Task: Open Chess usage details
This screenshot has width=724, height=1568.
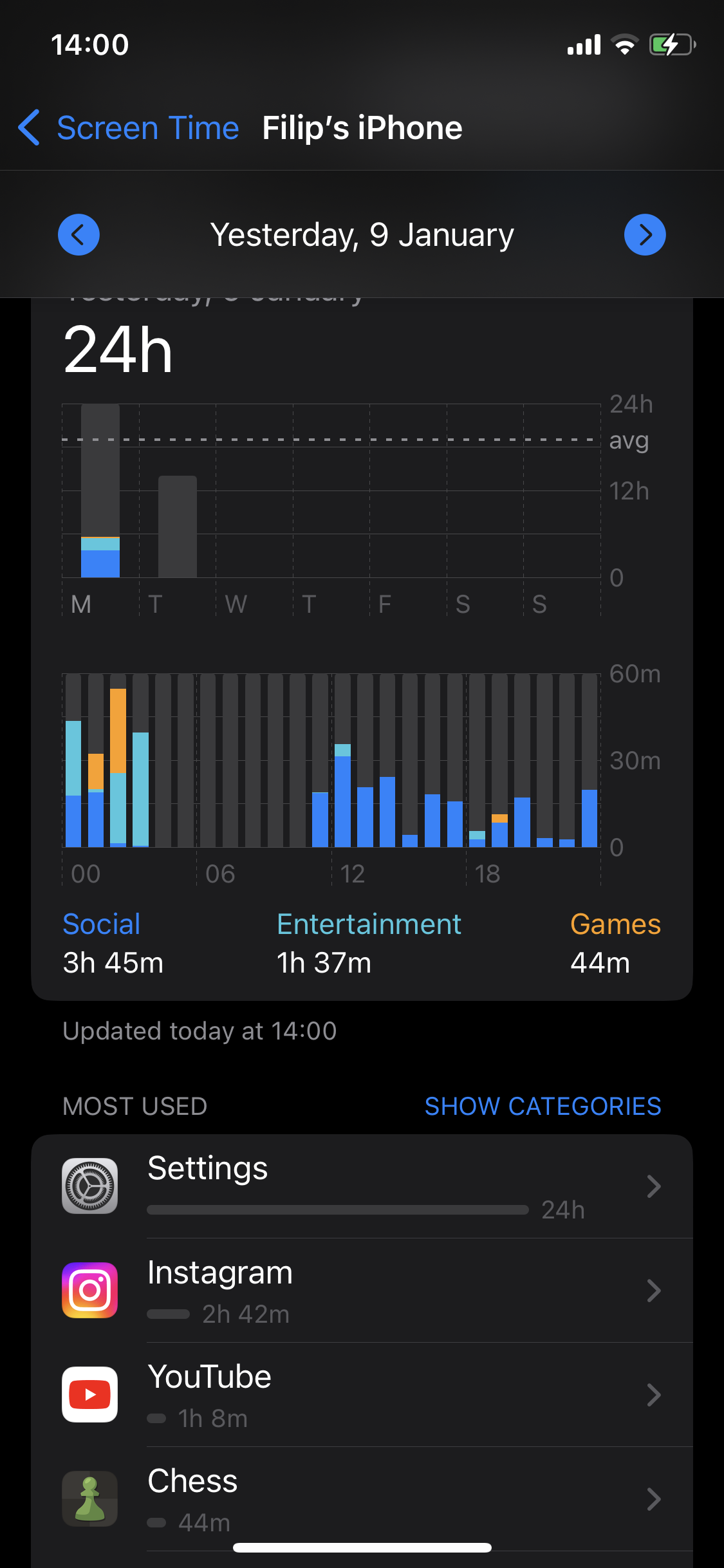Action: tap(362, 1499)
